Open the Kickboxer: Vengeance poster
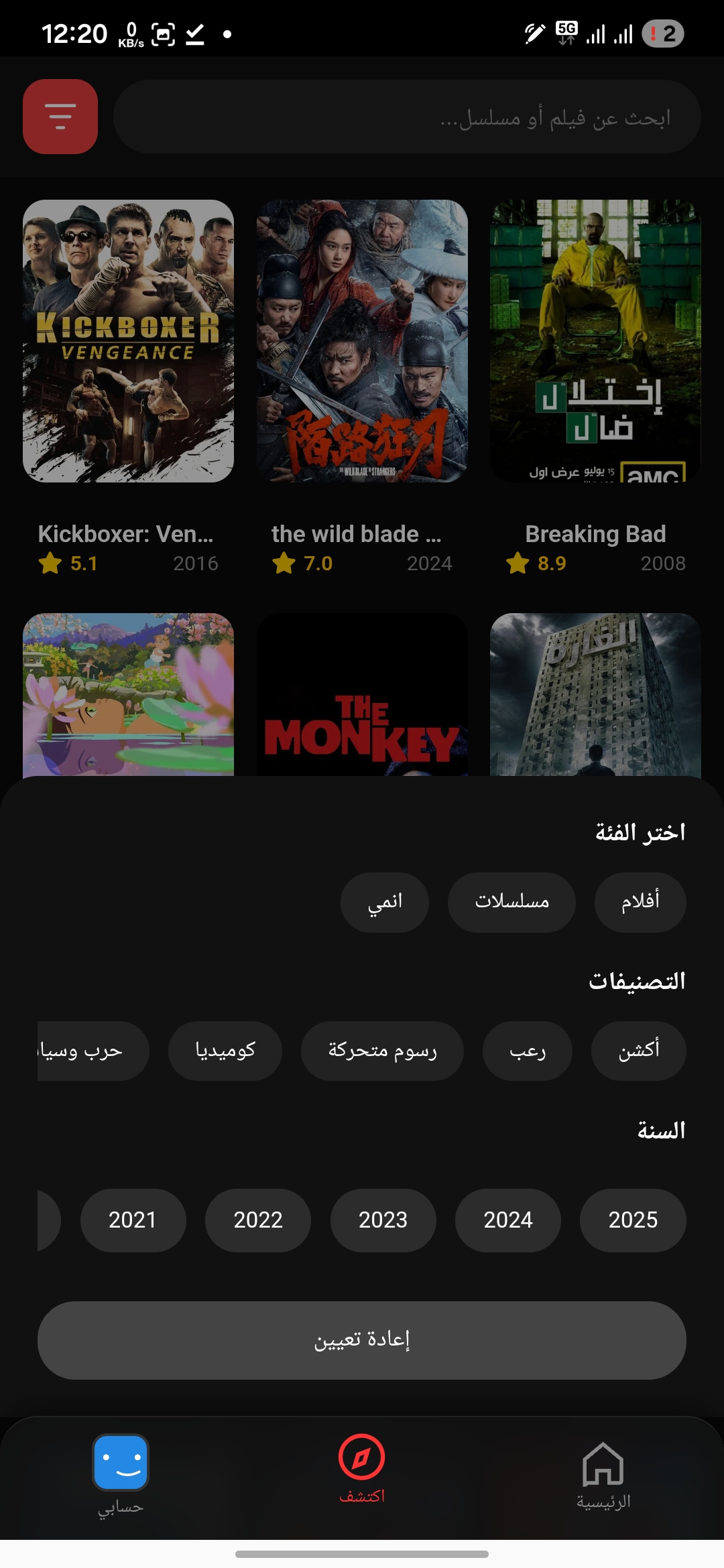This screenshot has width=724, height=1568. tap(127, 340)
